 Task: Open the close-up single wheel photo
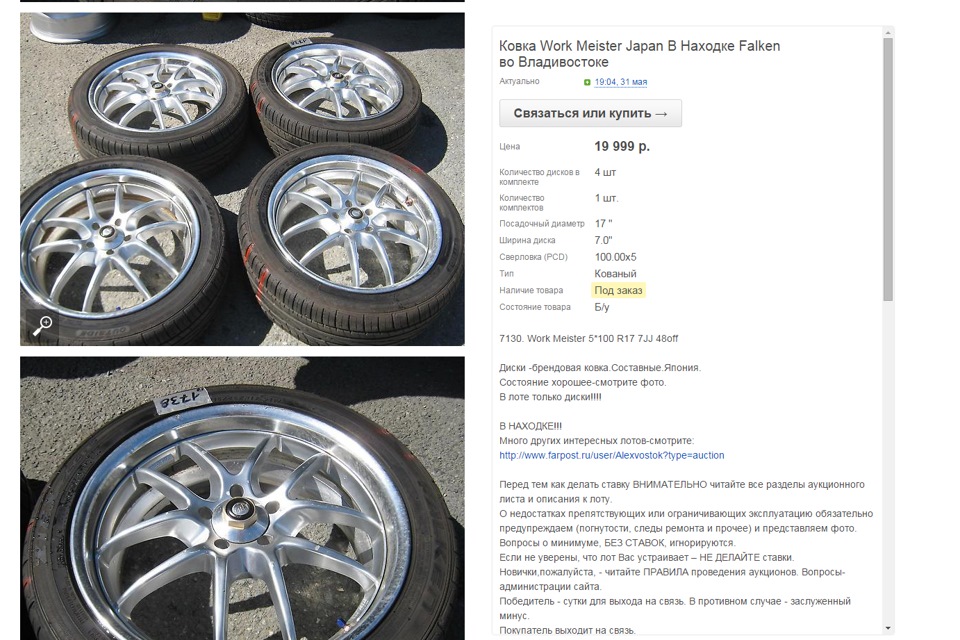[242, 498]
